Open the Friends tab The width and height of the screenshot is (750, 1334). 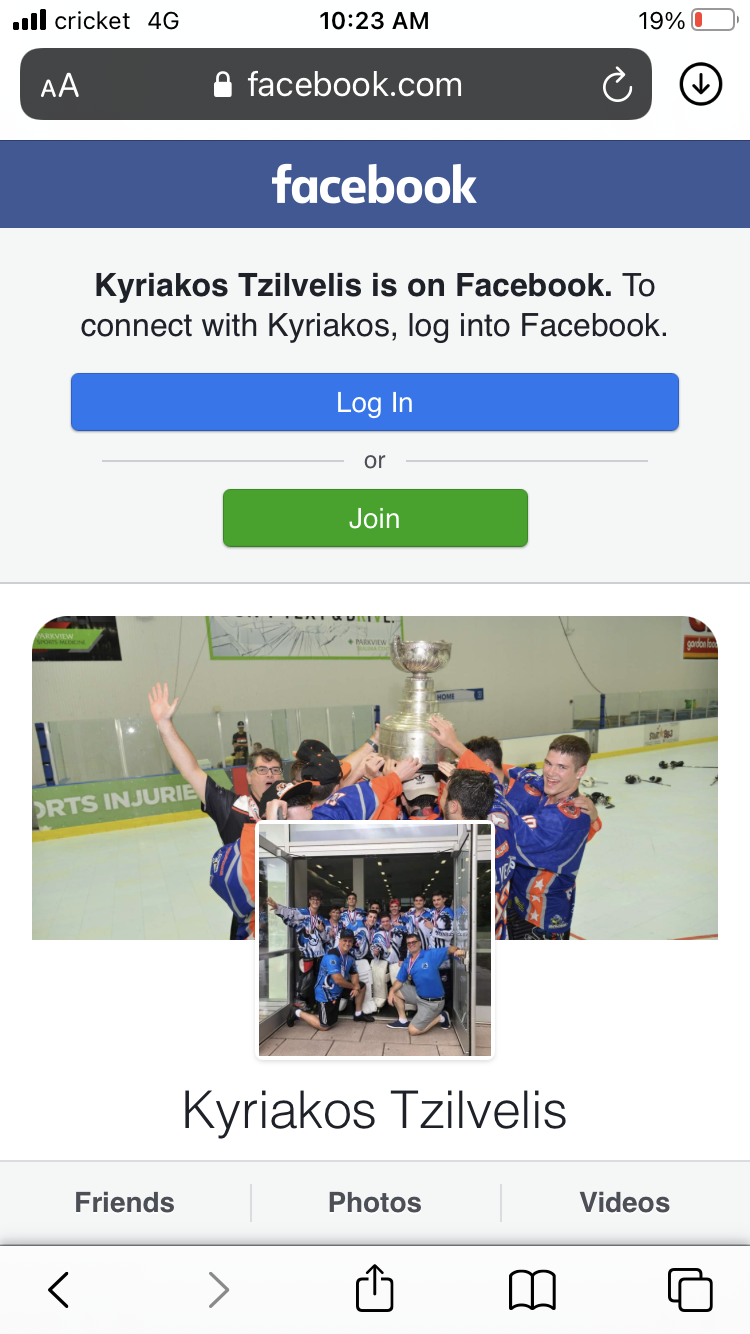pyautogui.click(x=125, y=1202)
